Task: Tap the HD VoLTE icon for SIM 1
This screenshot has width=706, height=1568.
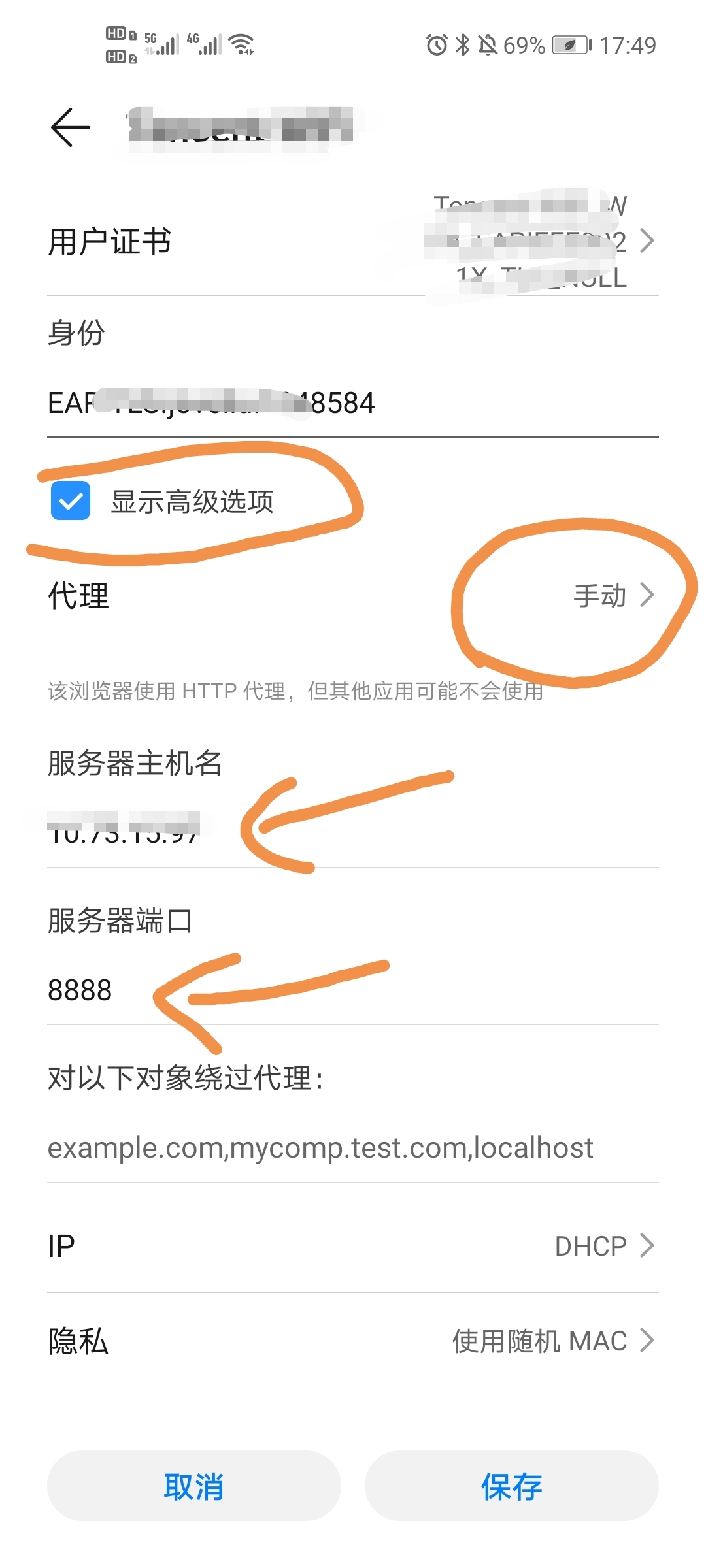Action: tap(118, 33)
